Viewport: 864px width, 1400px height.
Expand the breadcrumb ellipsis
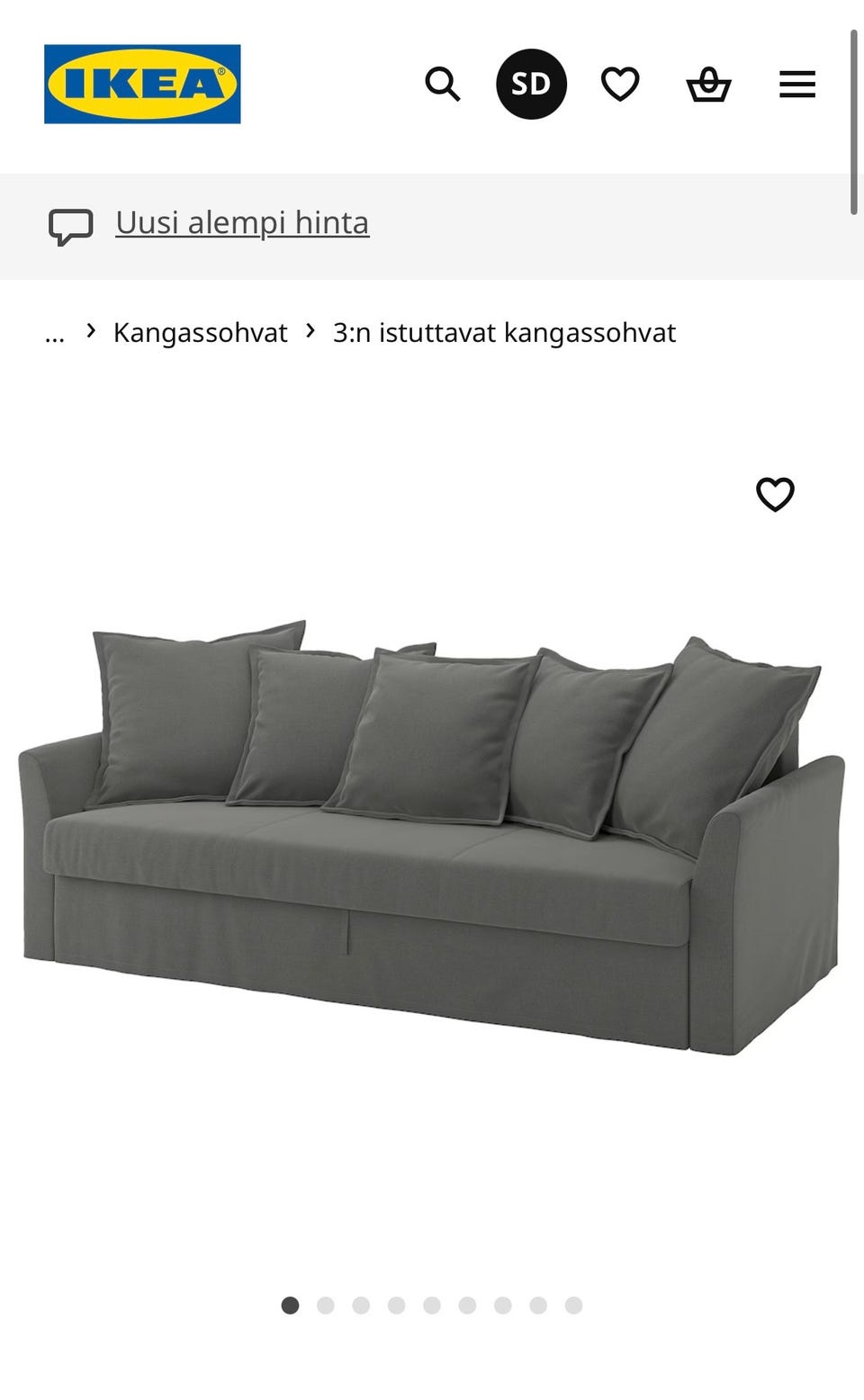tap(56, 333)
